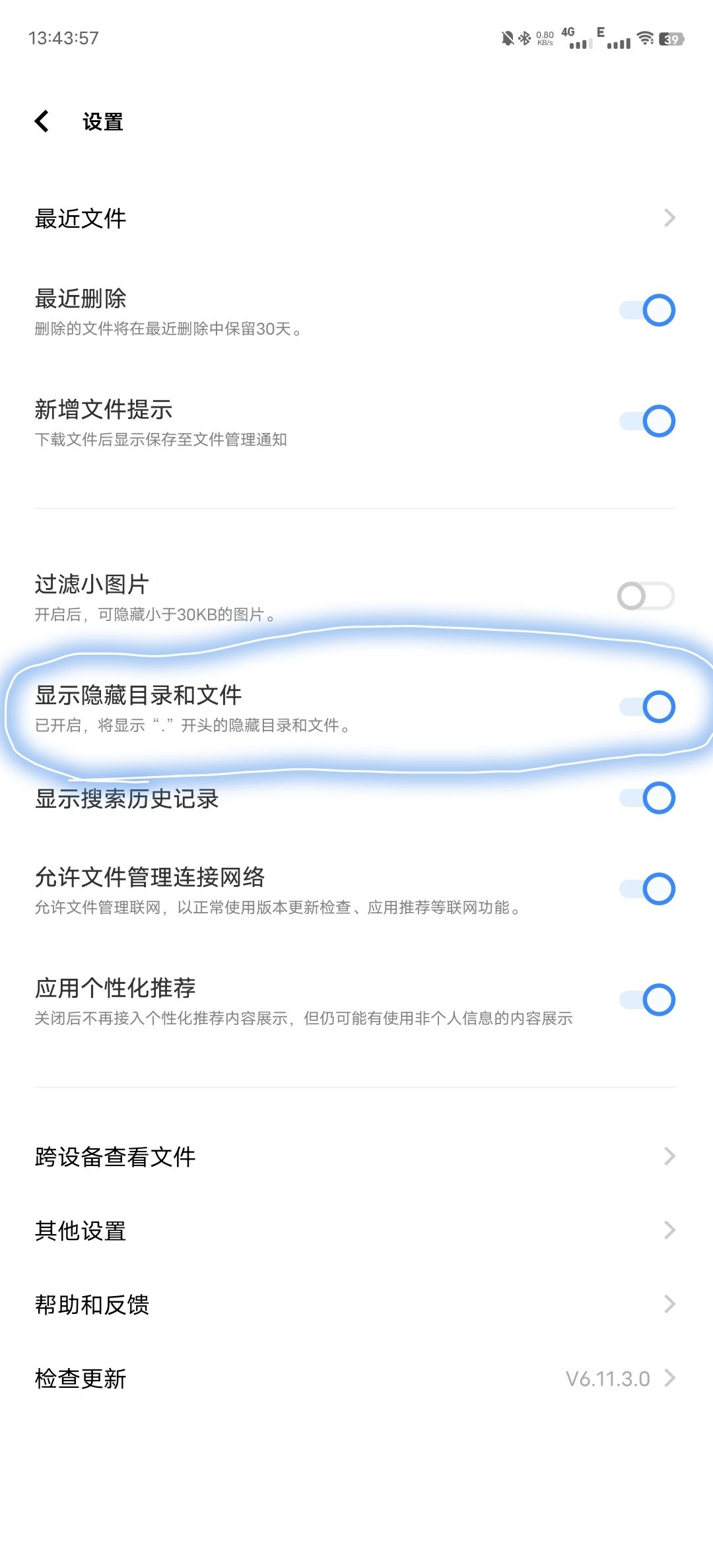Open 帮助和反馈
Screen dimensions: 713x1568
[355, 1305]
